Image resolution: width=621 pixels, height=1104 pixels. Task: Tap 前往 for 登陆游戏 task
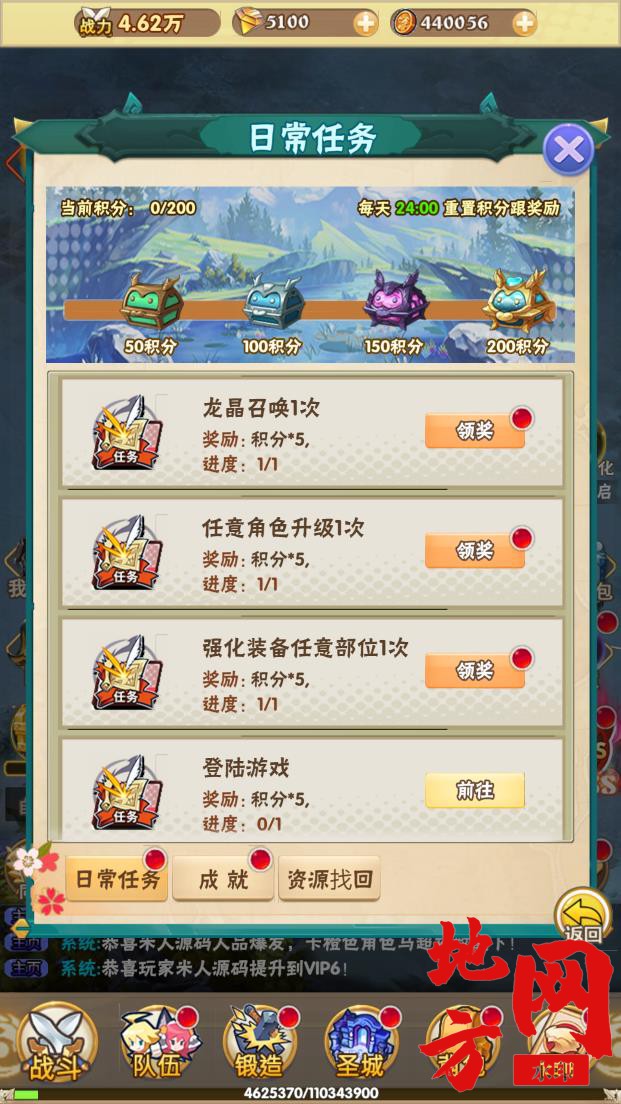click(475, 791)
